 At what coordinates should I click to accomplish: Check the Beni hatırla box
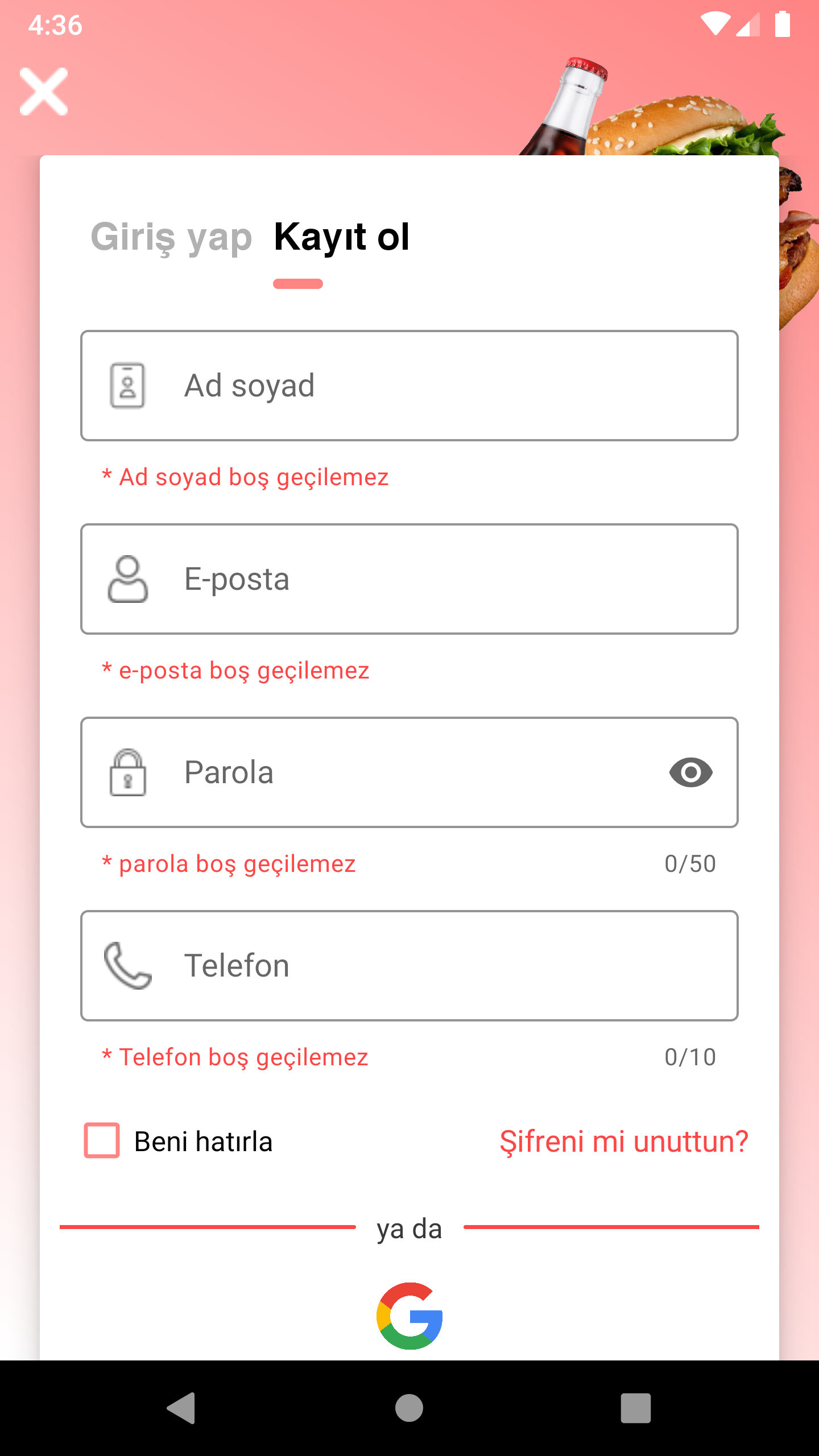pyautogui.click(x=102, y=1140)
